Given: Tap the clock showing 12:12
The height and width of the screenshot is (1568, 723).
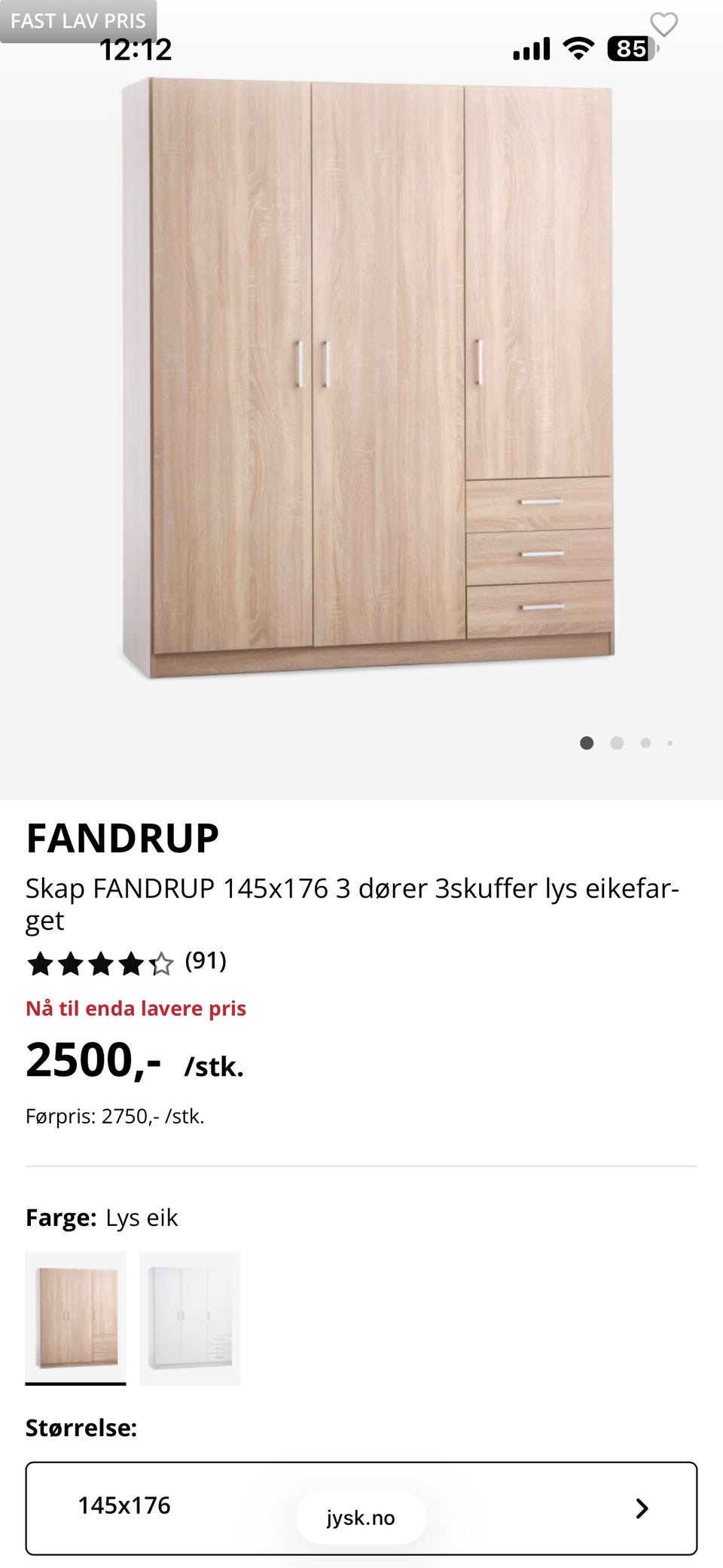Looking at the screenshot, I should (134, 50).
